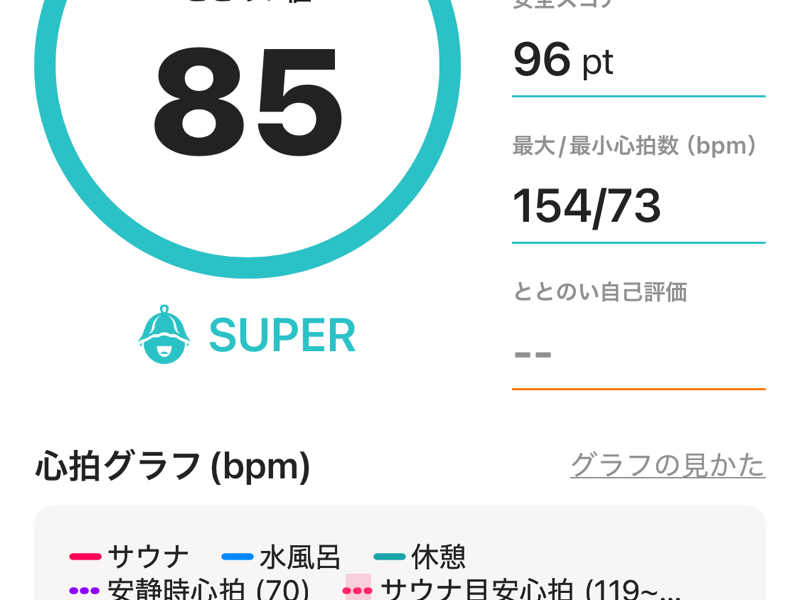Open the グラフの見かた link

point(667,465)
